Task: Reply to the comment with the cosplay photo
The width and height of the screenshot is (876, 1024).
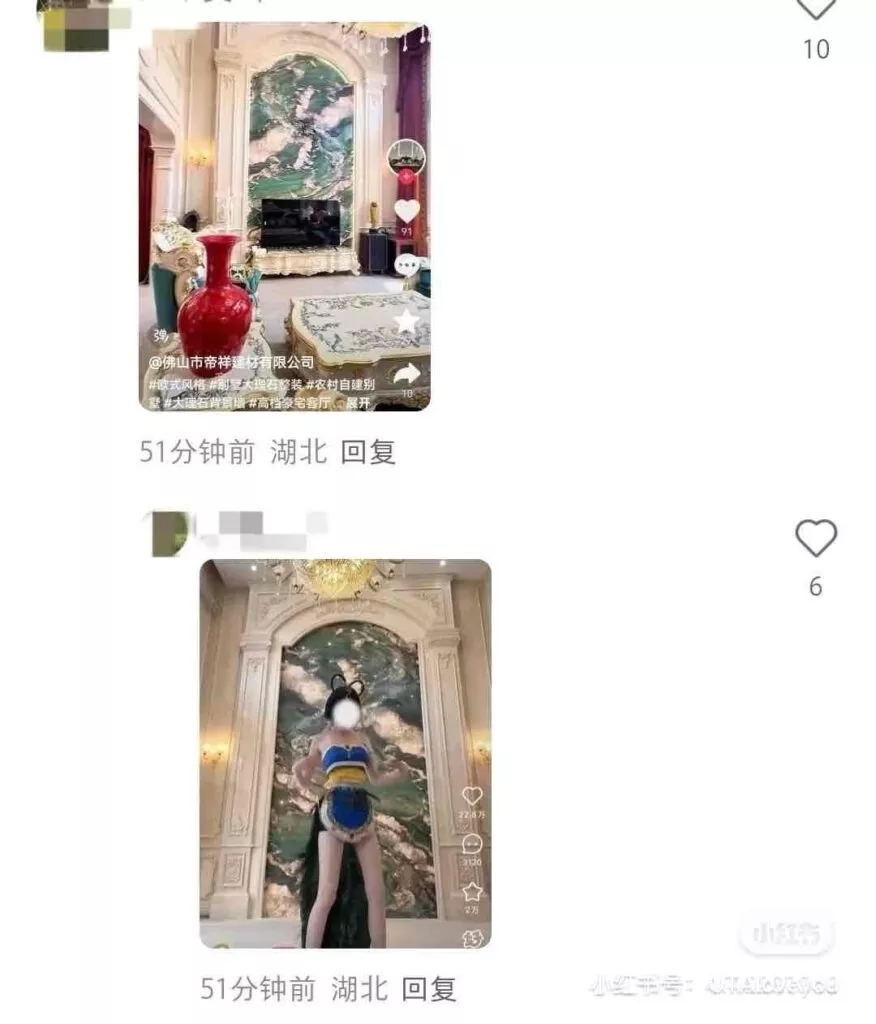Action: [429, 990]
